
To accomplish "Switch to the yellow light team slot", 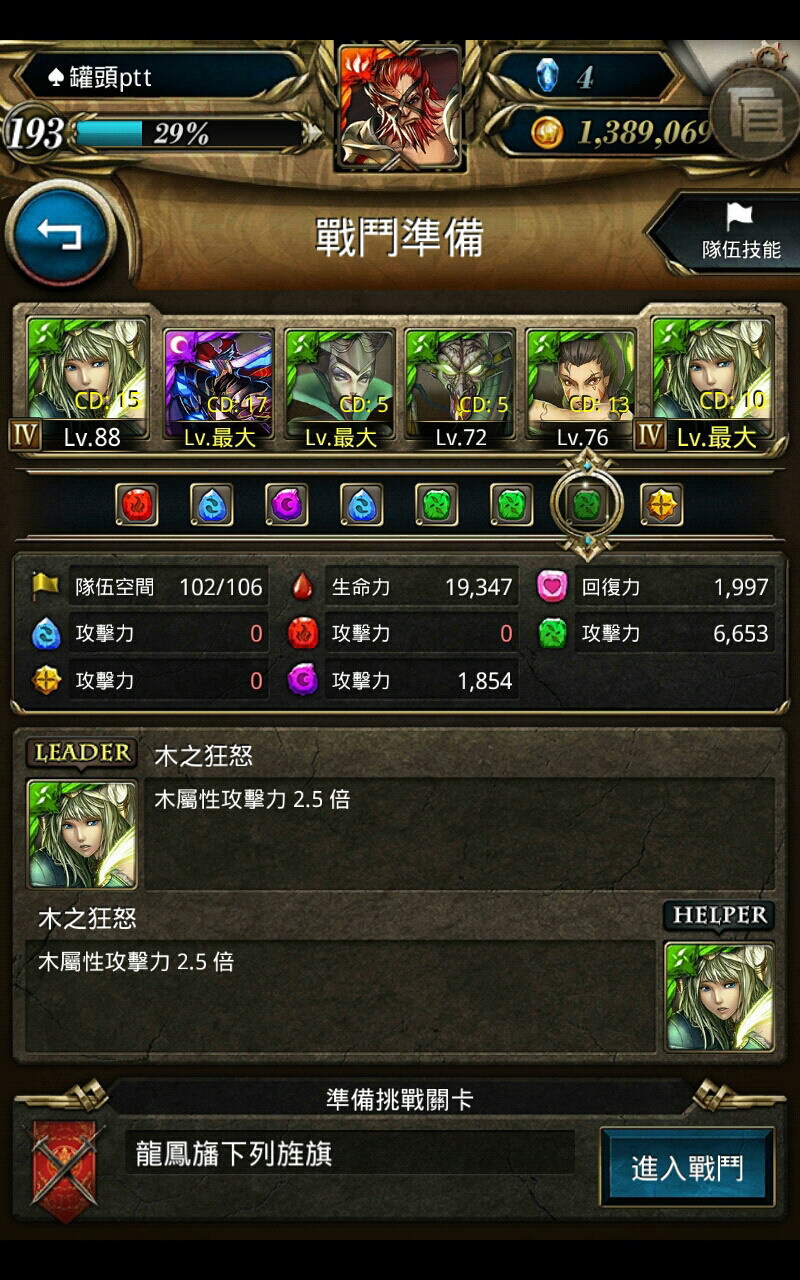I will point(661,505).
